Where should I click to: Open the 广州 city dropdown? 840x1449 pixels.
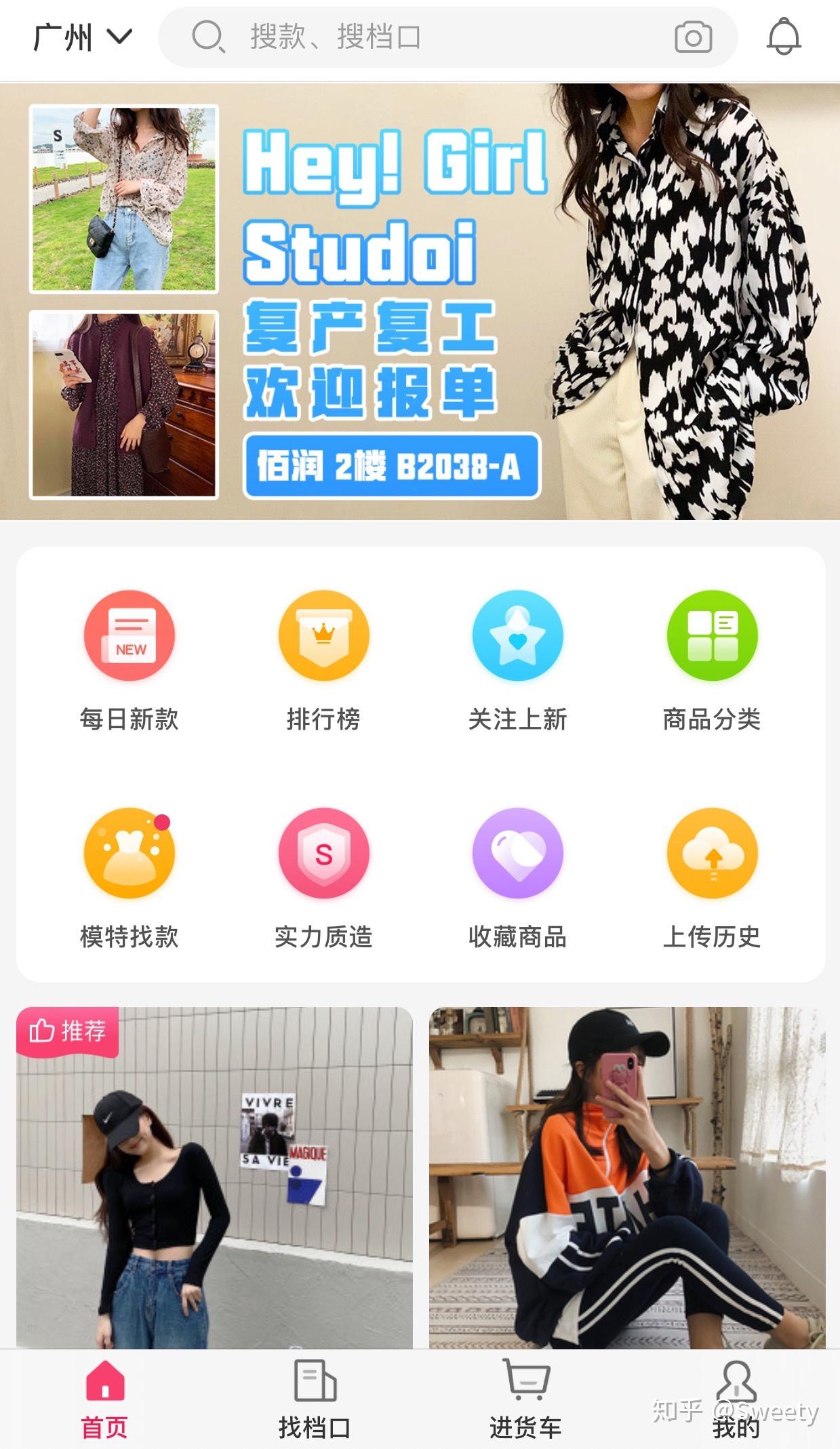pyautogui.click(x=82, y=37)
